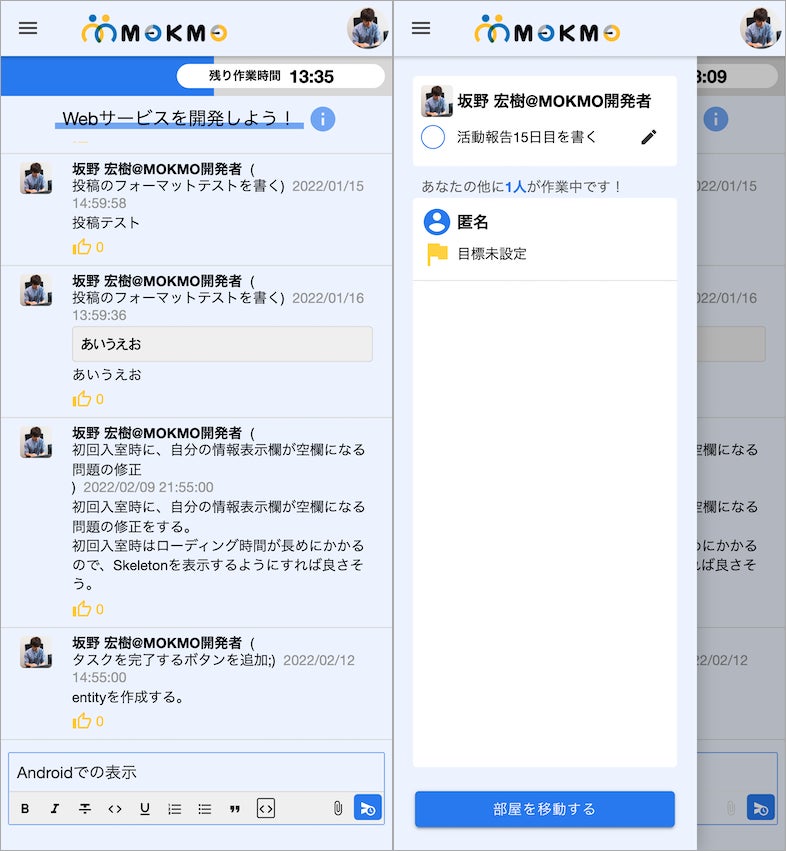Mark the 活動報告15日目を書く task as complete
Screen dimensions: 786x851
click(x=433, y=137)
